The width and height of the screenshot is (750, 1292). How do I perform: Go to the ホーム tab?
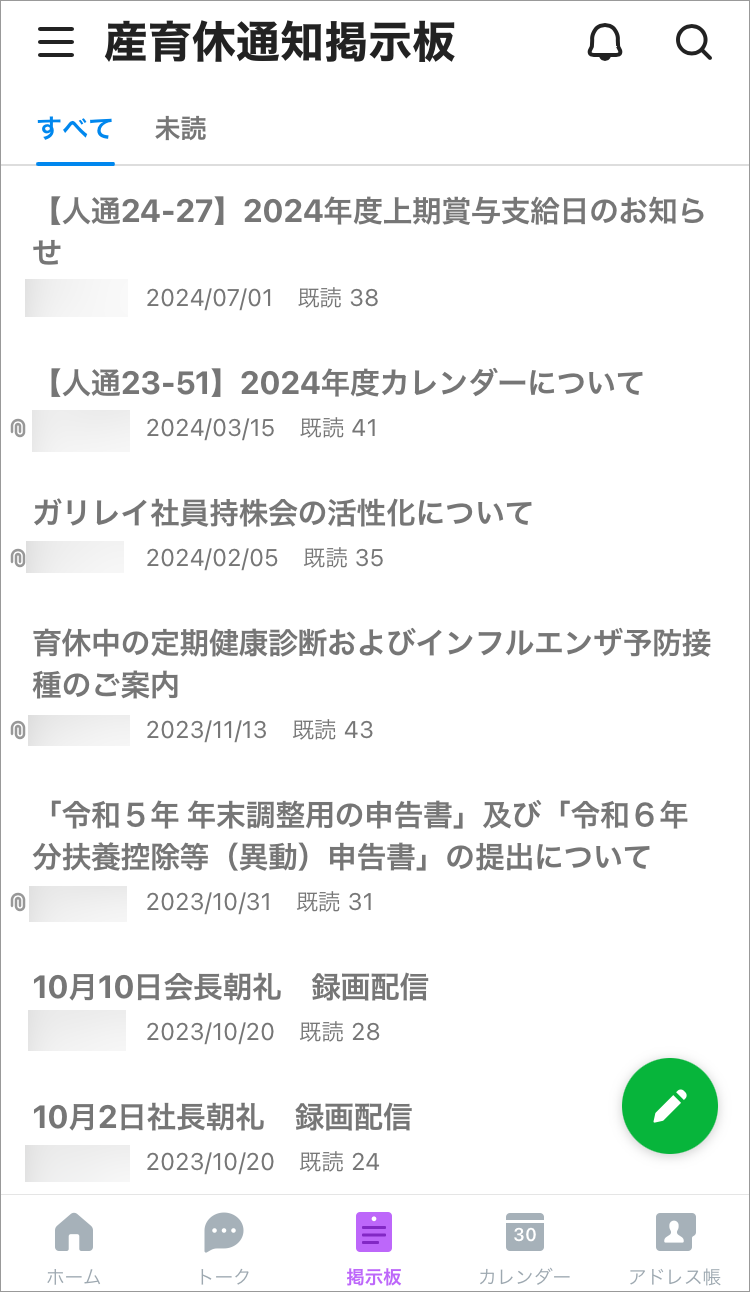(74, 1246)
